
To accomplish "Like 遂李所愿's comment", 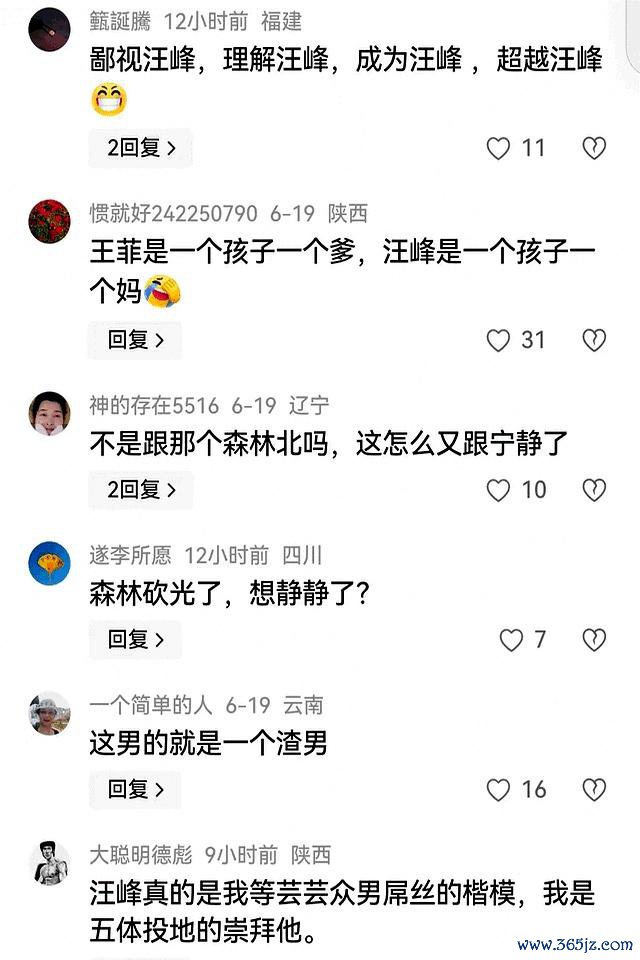I will coord(511,640).
